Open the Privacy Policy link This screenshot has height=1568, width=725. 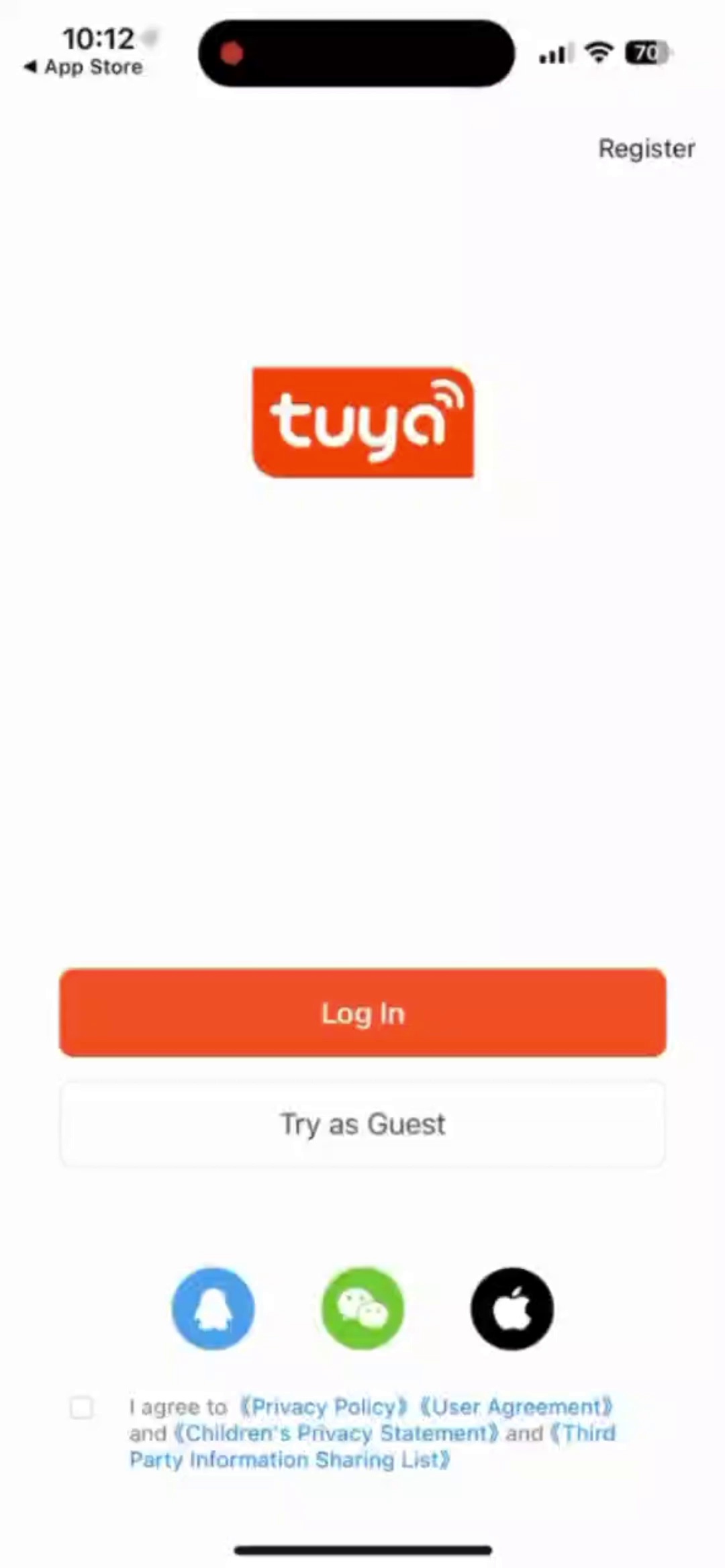pos(324,1406)
